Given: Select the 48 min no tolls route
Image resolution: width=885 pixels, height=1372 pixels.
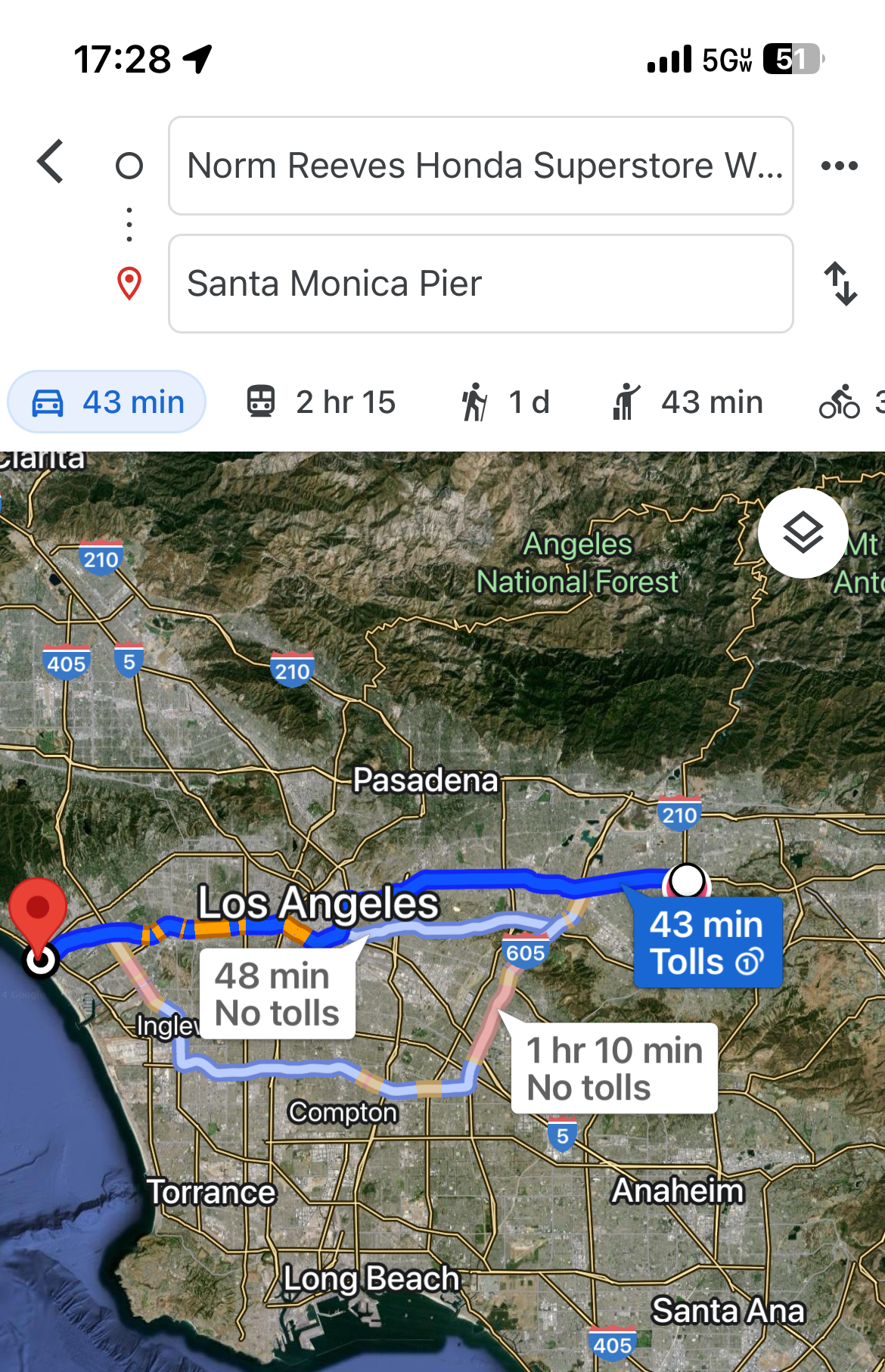Looking at the screenshot, I should (x=277, y=994).
